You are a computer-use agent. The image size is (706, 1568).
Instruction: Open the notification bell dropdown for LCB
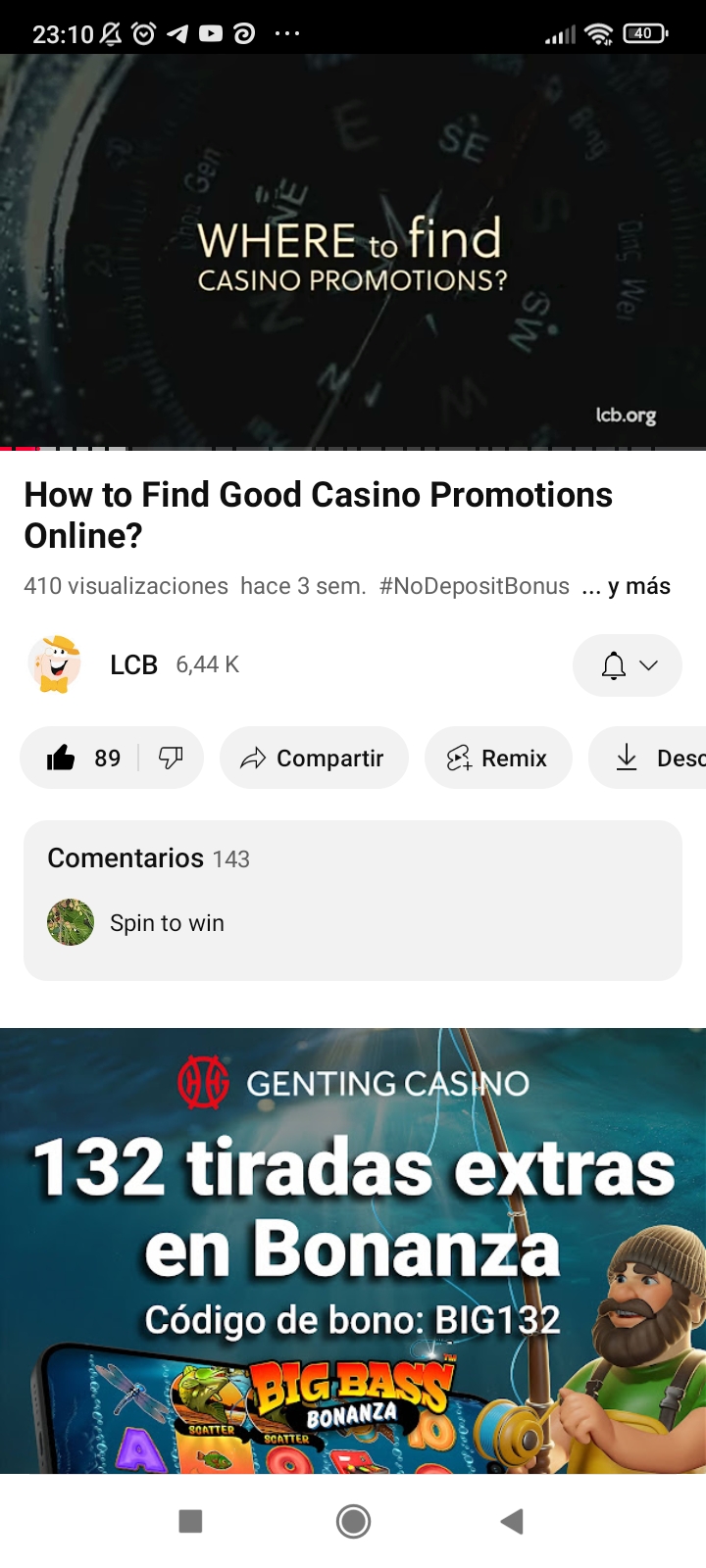627,665
